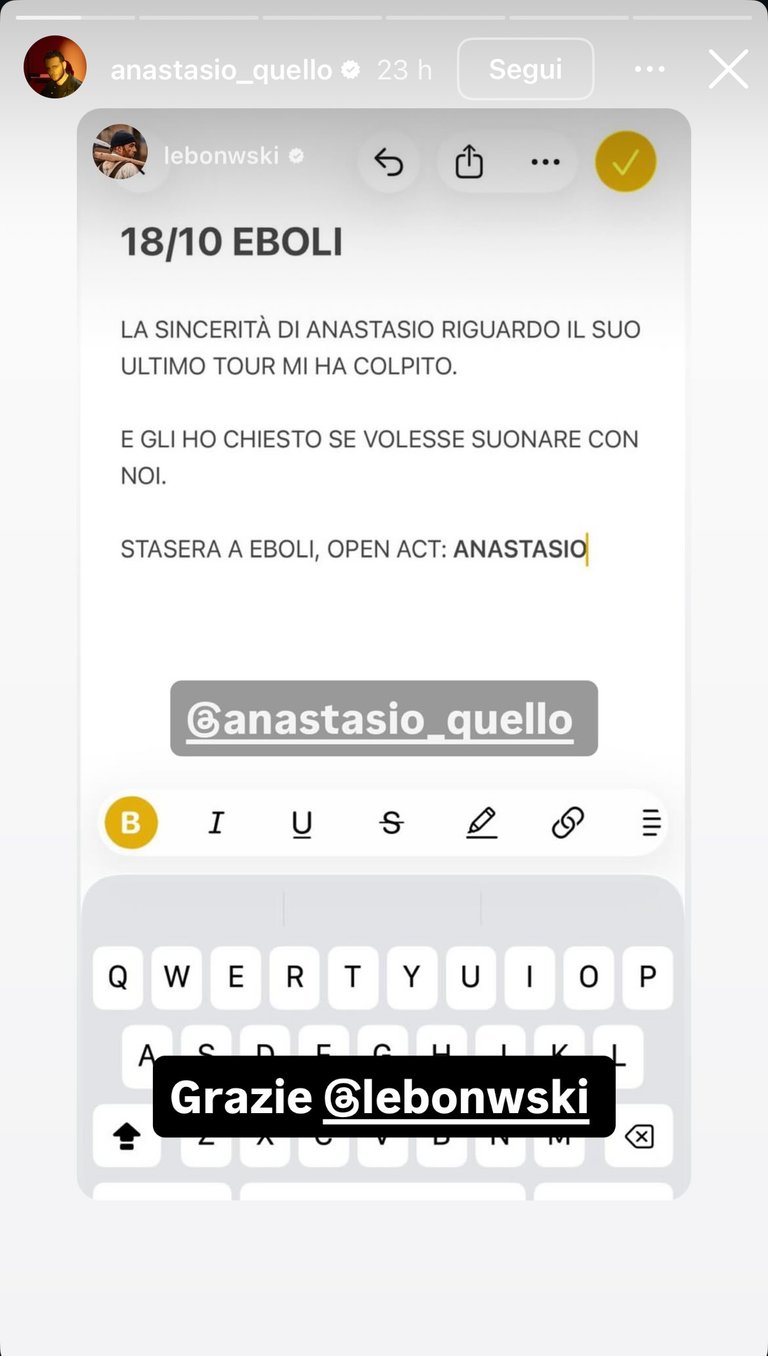The image size is (768, 1356).
Task: Open the @lebonwski mention in Grazie
Action: [456, 1097]
